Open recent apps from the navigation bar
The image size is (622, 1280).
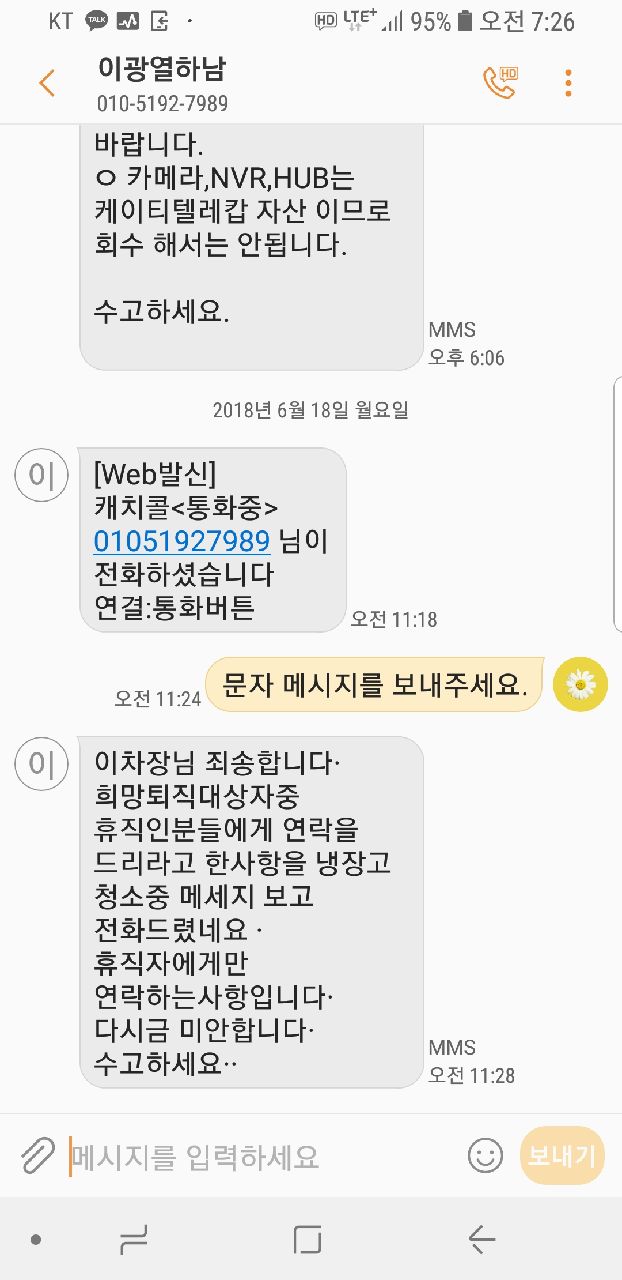[133, 1240]
